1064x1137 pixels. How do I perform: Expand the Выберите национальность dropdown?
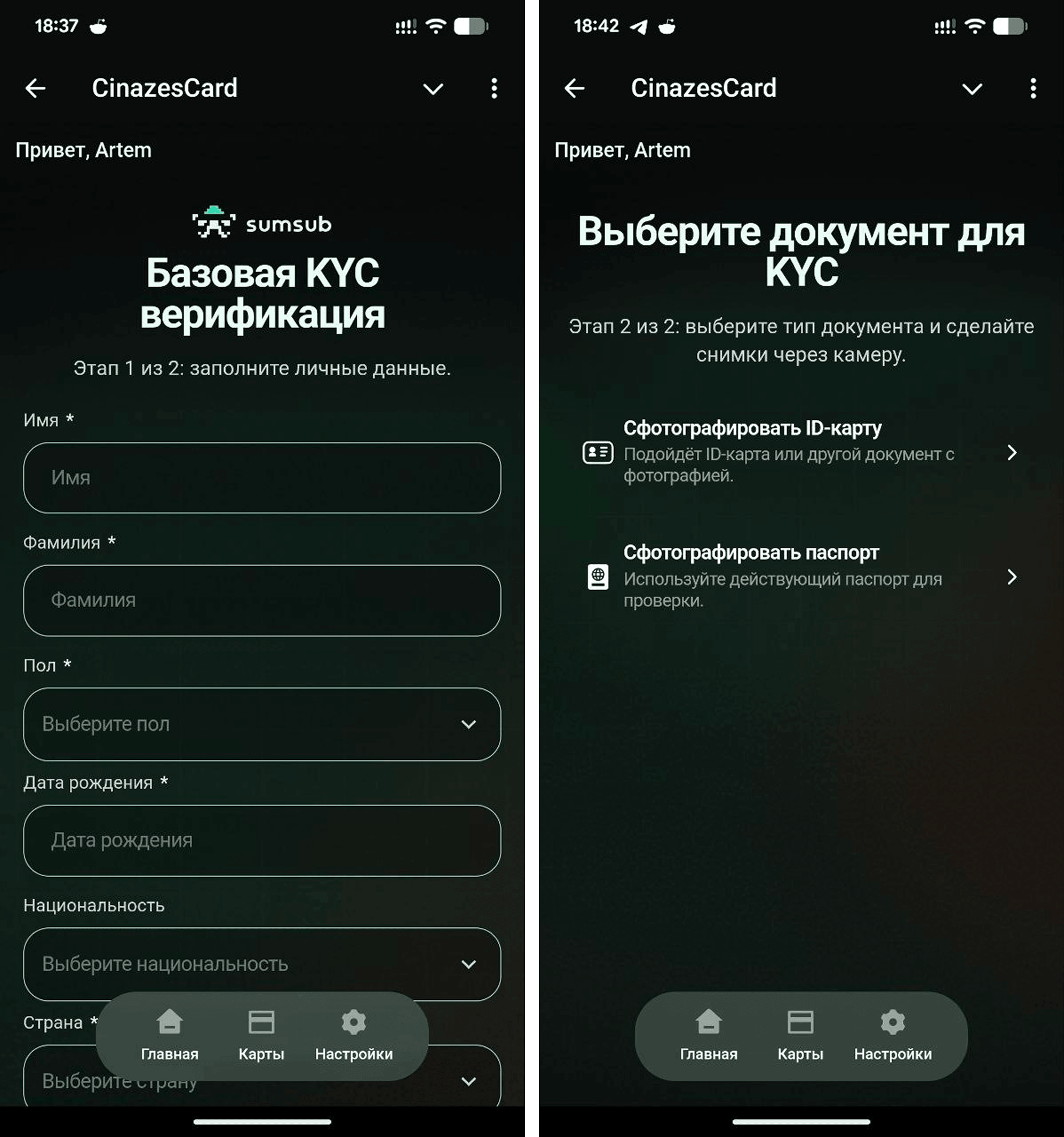pyautogui.click(x=262, y=964)
